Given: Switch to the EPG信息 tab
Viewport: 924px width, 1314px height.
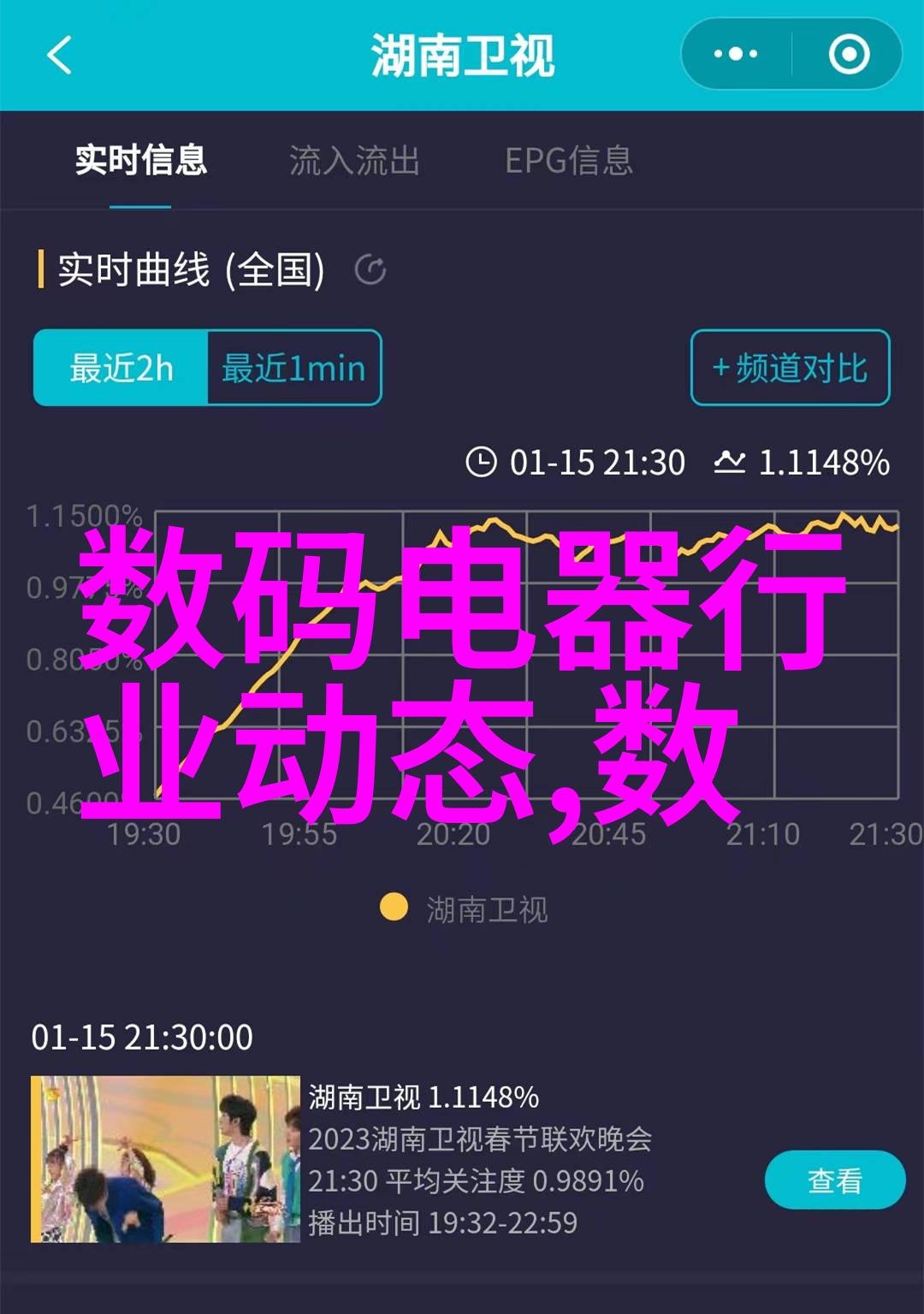Looking at the screenshot, I should pyautogui.click(x=568, y=161).
